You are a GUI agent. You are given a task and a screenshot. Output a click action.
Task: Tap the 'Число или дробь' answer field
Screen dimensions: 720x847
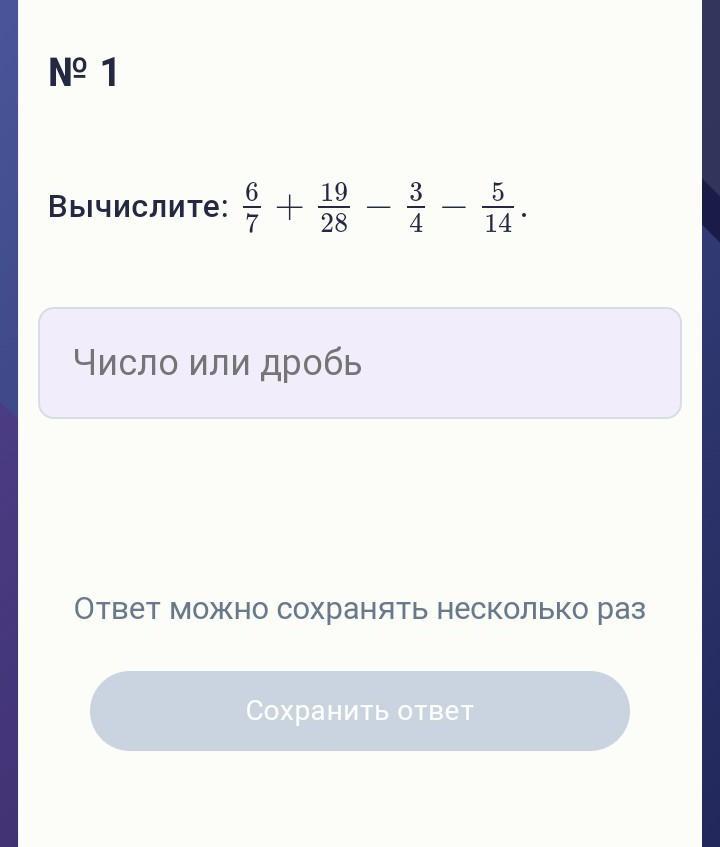coord(360,363)
